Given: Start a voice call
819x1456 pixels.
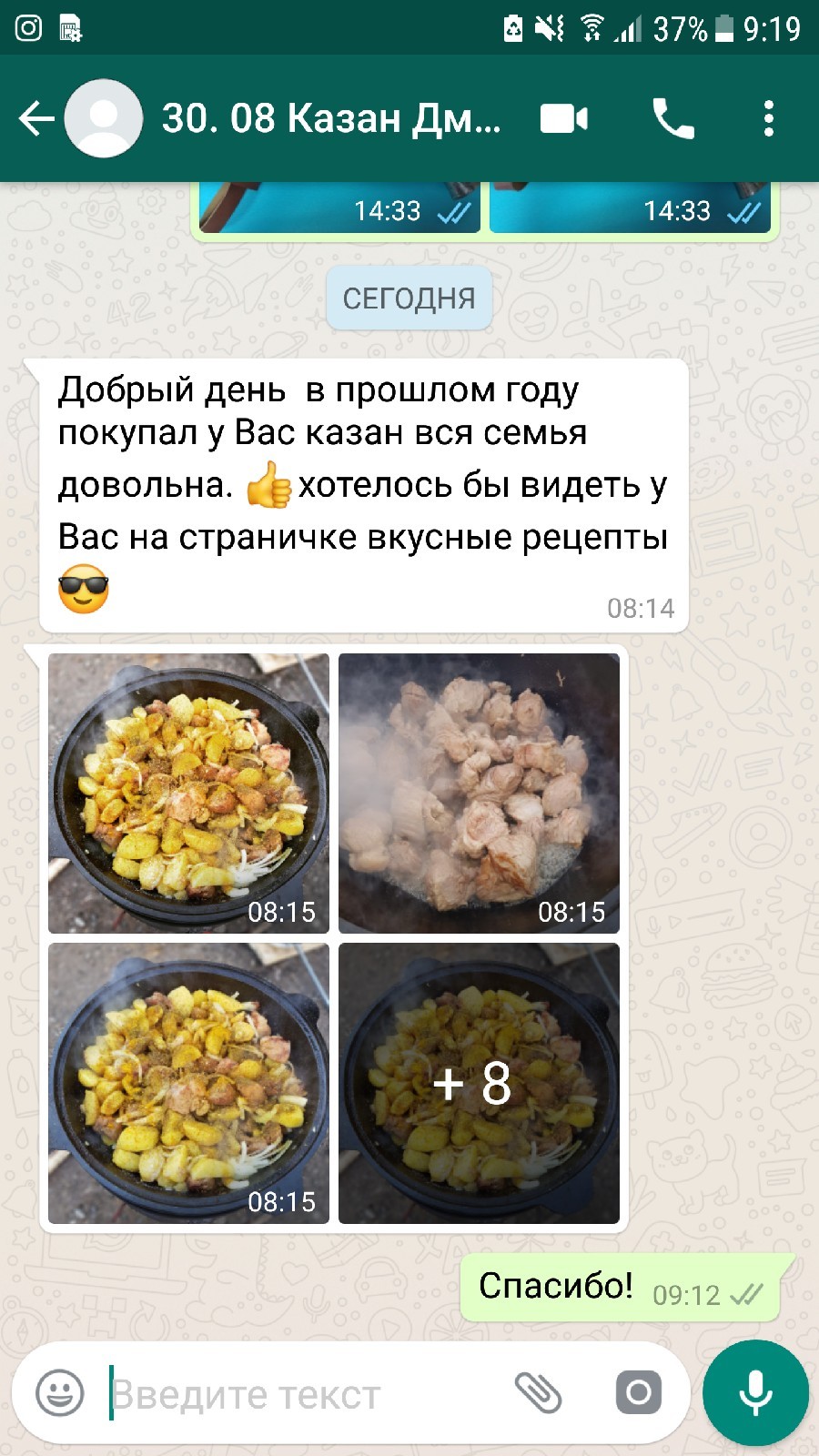Looking at the screenshot, I should click(x=673, y=118).
